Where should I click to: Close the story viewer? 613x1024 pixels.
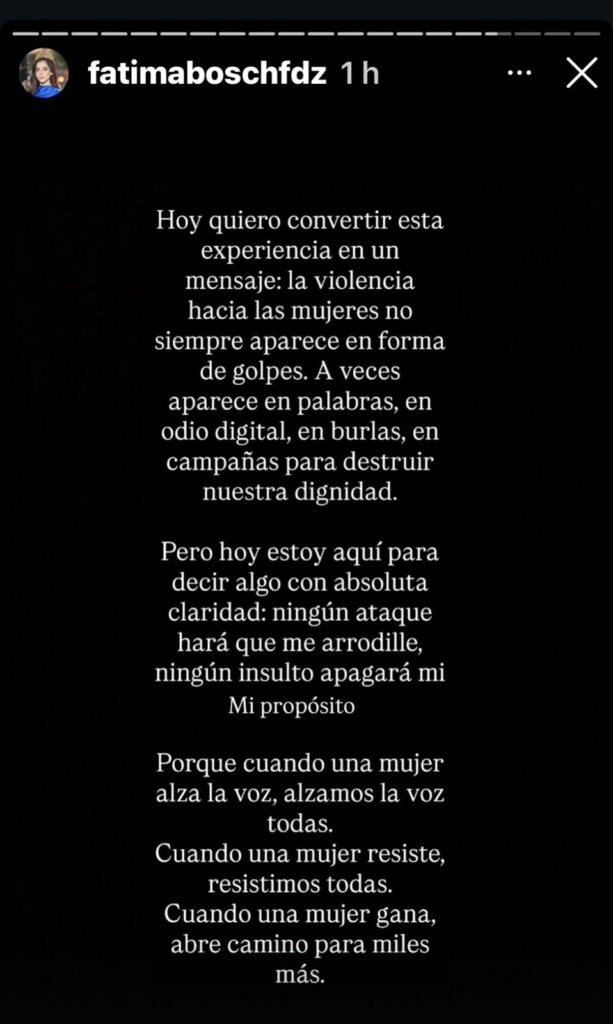tap(581, 73)
